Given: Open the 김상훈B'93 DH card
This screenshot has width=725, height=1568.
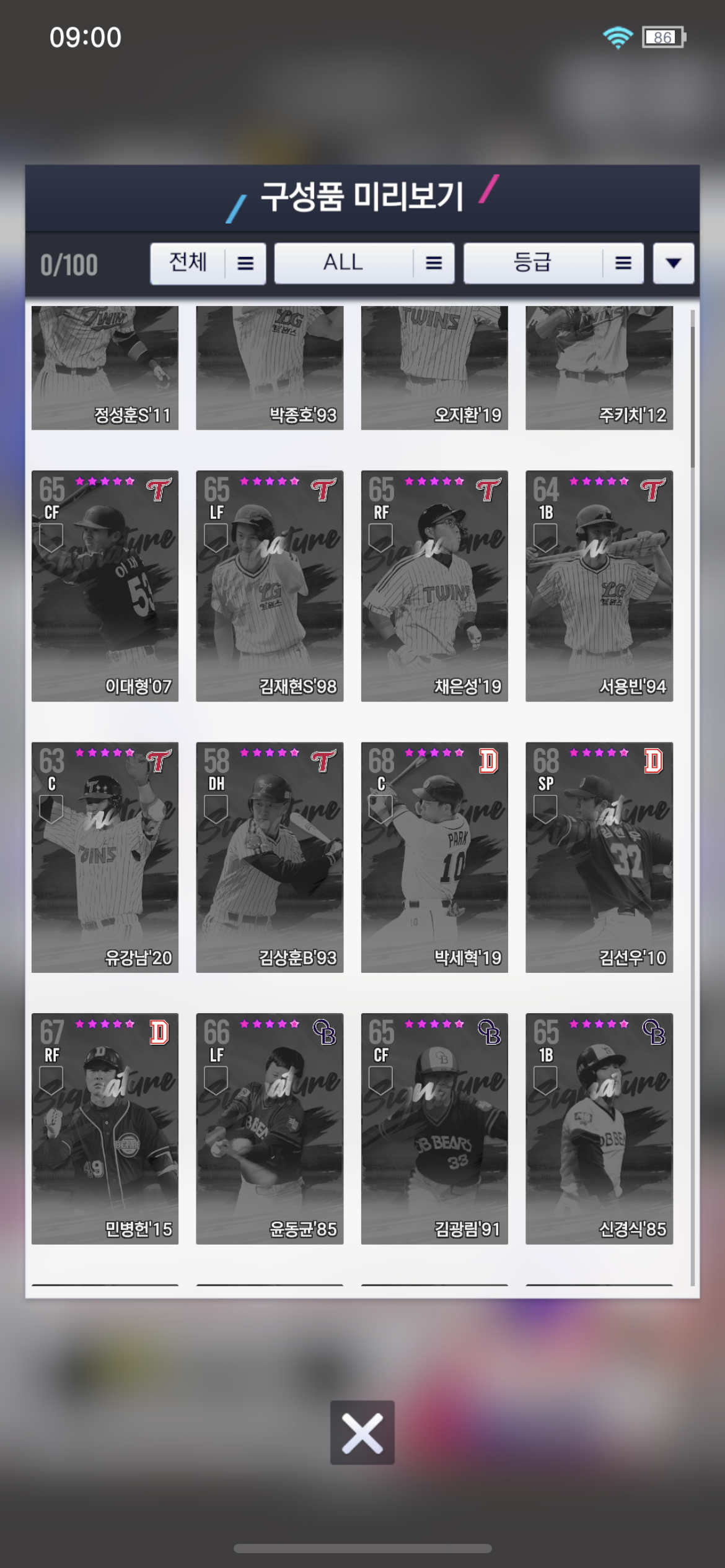Looking at the screenshot, I should [270, 857].
